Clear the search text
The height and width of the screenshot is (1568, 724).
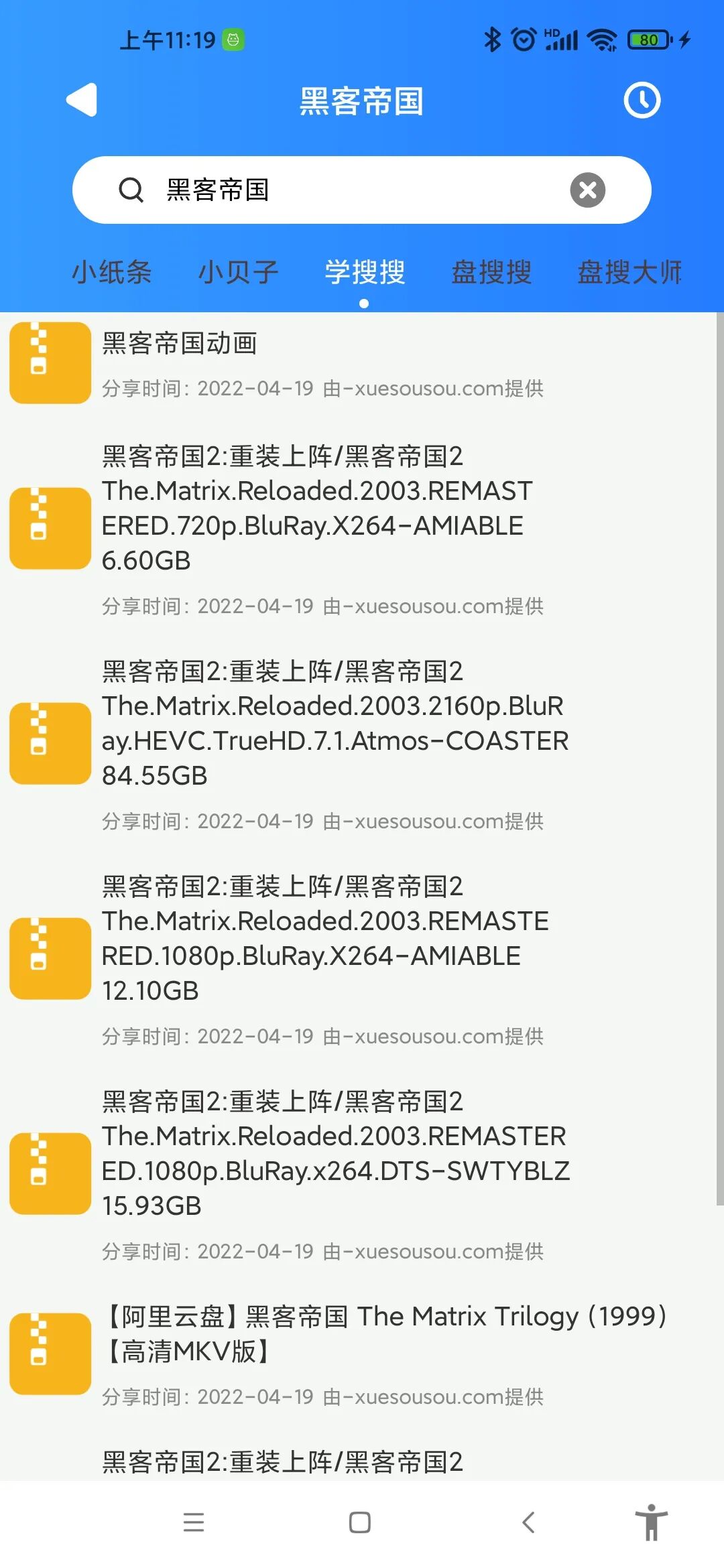point(587,190)
